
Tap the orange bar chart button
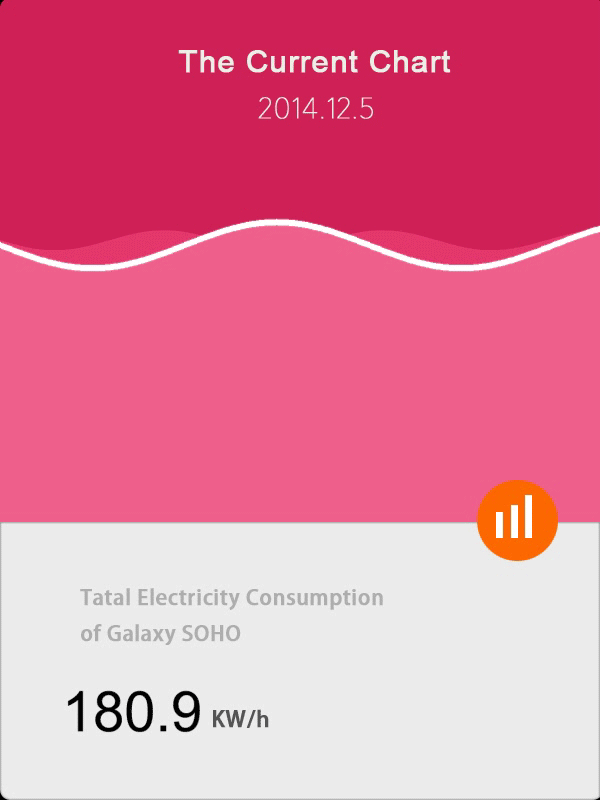coord(517,520)
